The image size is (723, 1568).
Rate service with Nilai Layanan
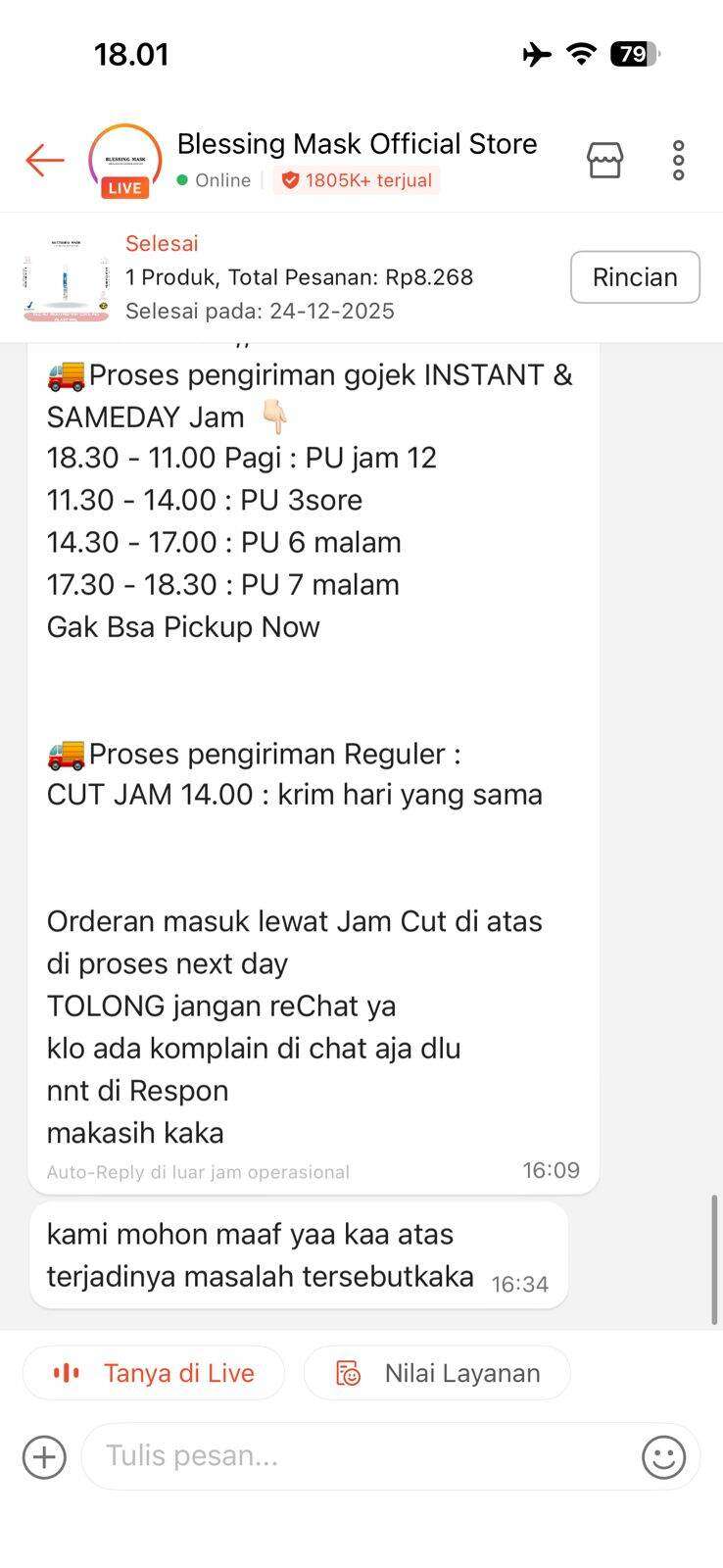pyautogui.click(x=437, y=1373)
